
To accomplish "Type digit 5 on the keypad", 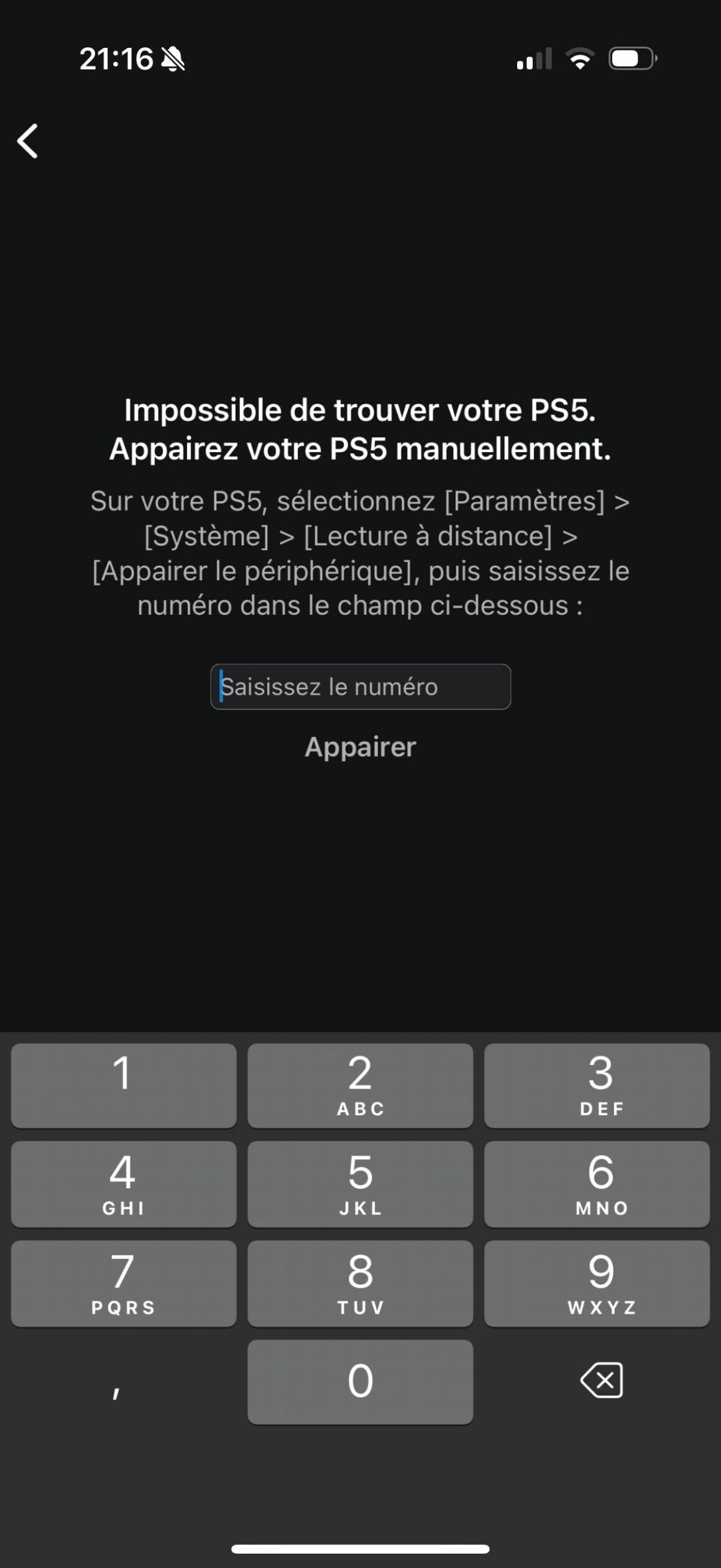I will (360, 1184).
